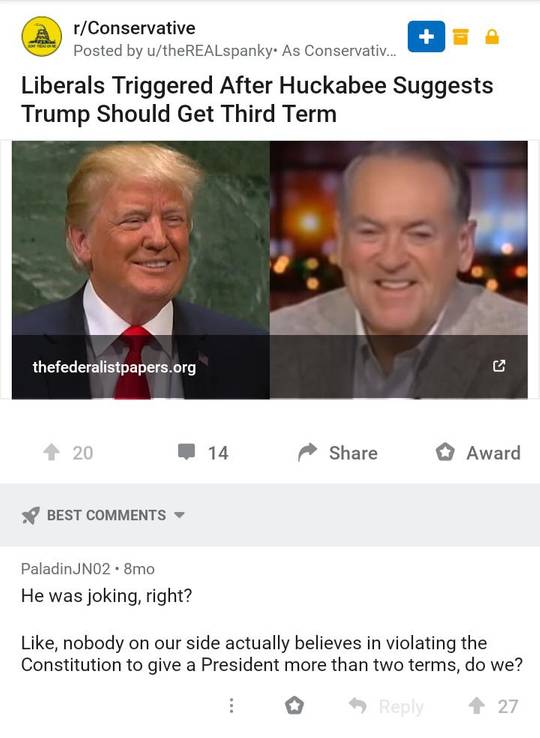Open the r/Conservative subreddit page
This screenshot has width=540, height=738.
[x=134, y=28]
